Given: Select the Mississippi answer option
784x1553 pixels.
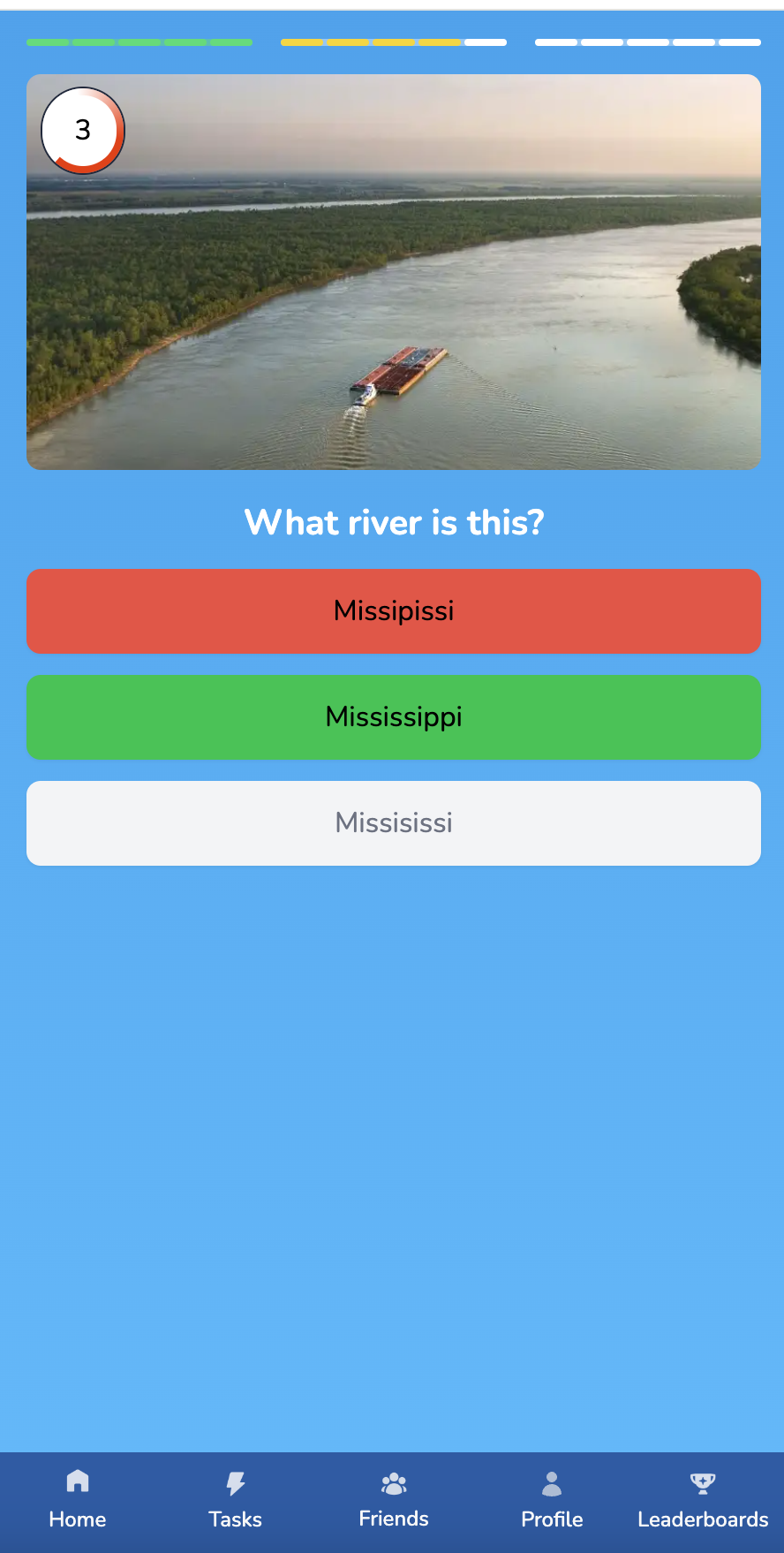Looking at the screenshot, I should pos(393,716).
